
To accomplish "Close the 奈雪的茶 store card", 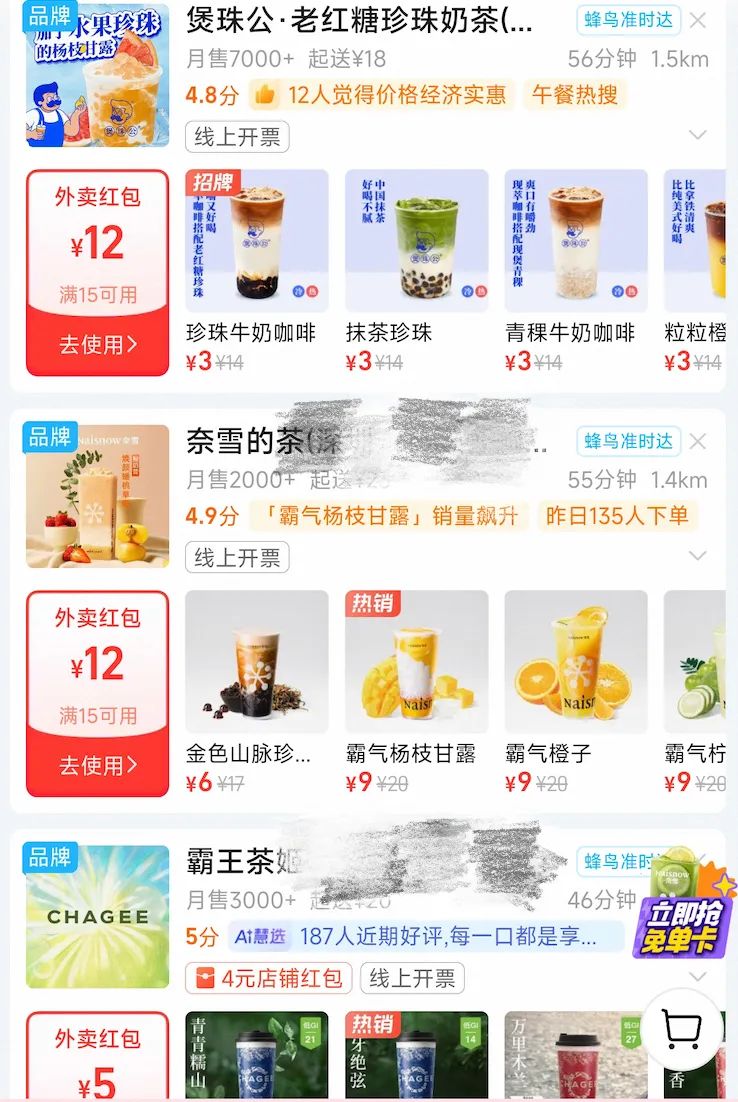I will [x=698, y=441].
